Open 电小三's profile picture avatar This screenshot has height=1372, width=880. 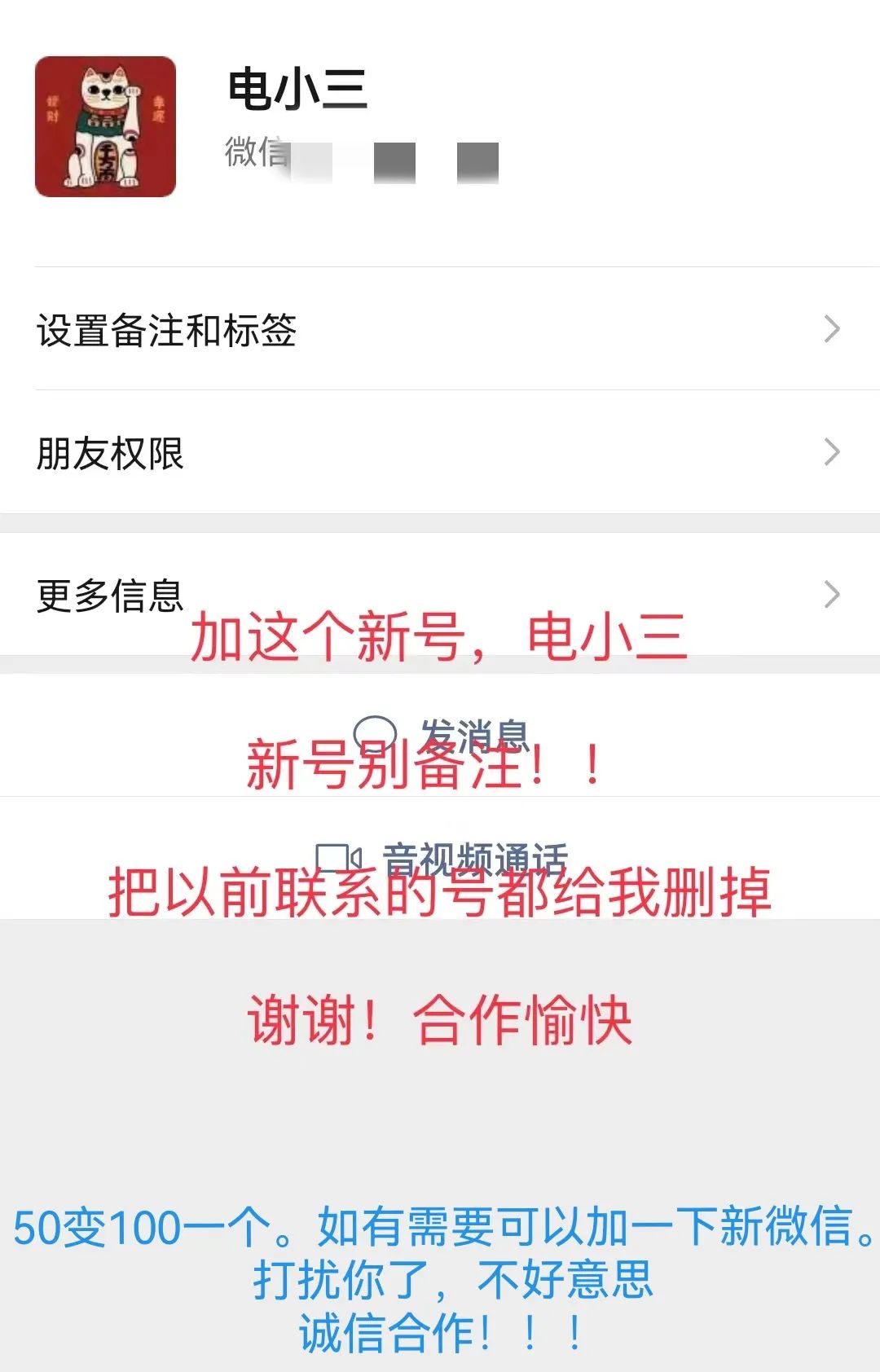tap(101, 124)
